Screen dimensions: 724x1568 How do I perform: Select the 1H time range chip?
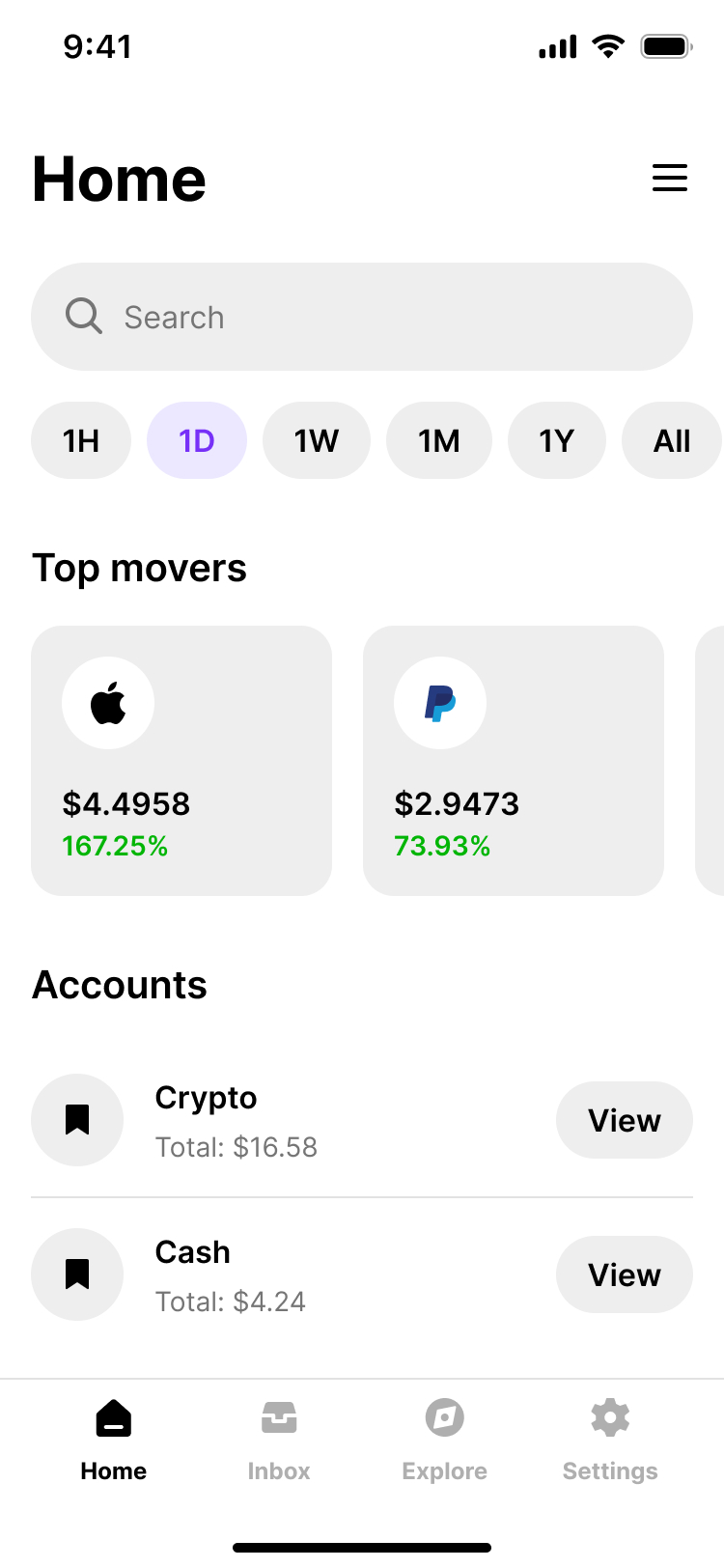(x=81, y=440)
